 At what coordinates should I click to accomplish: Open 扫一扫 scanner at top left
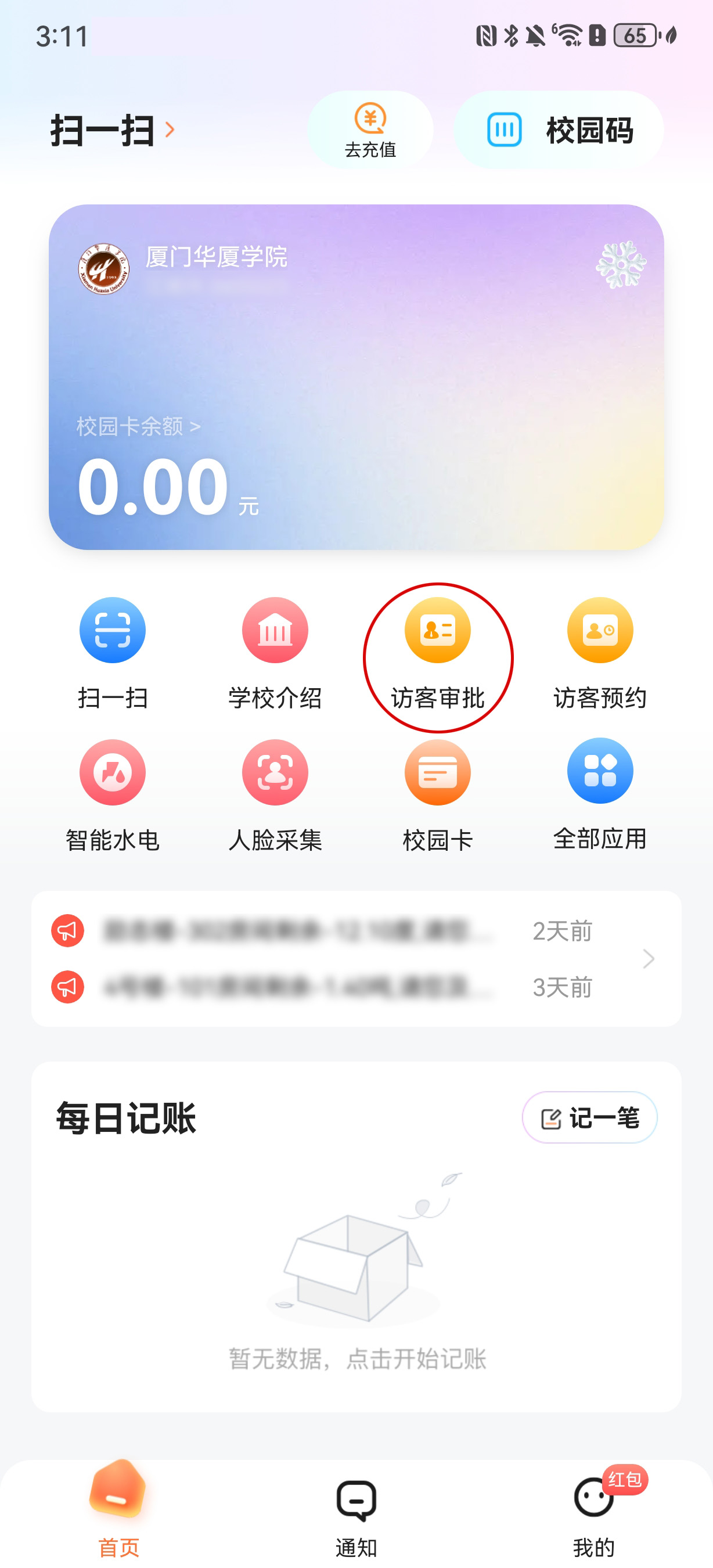pyautogui.click(x=111, y=130)
